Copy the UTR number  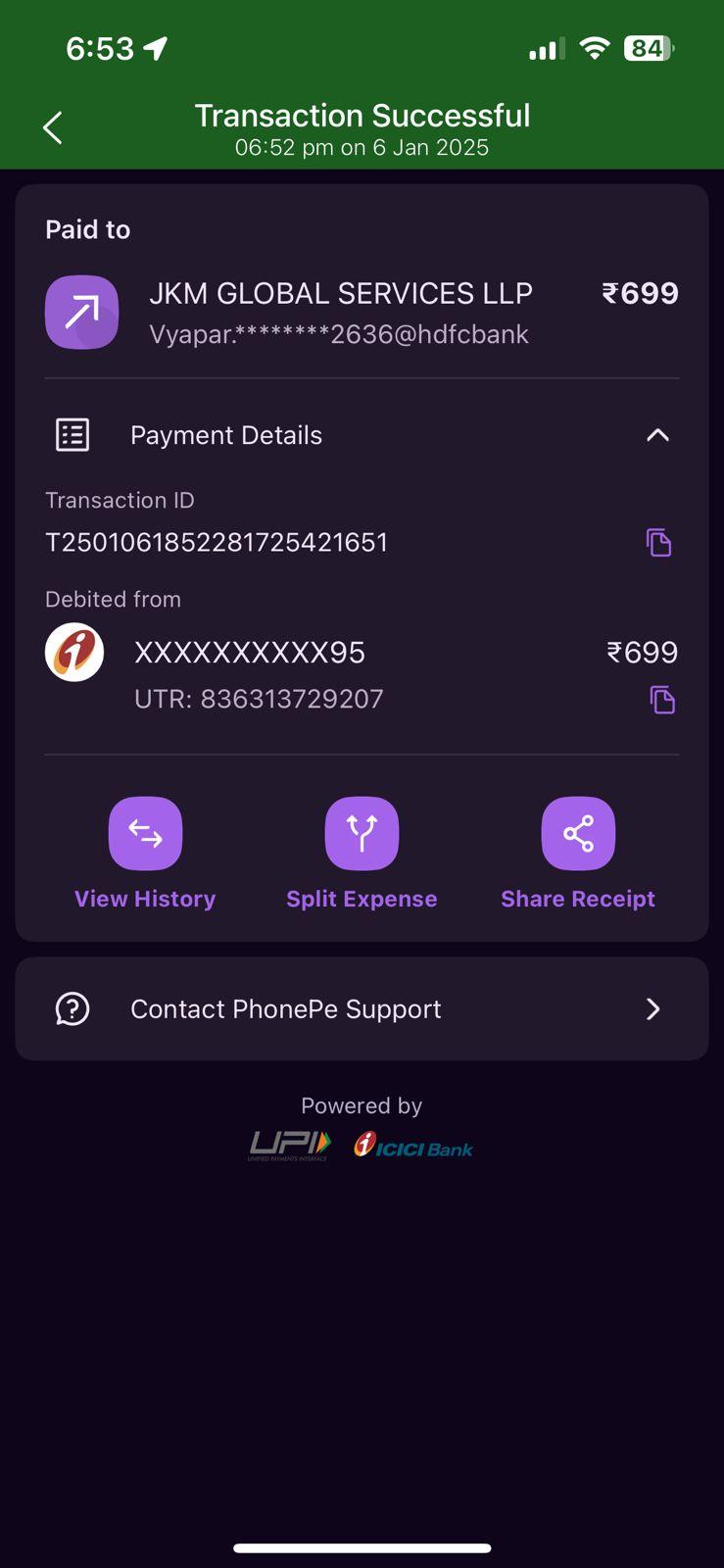coord(662,700)
